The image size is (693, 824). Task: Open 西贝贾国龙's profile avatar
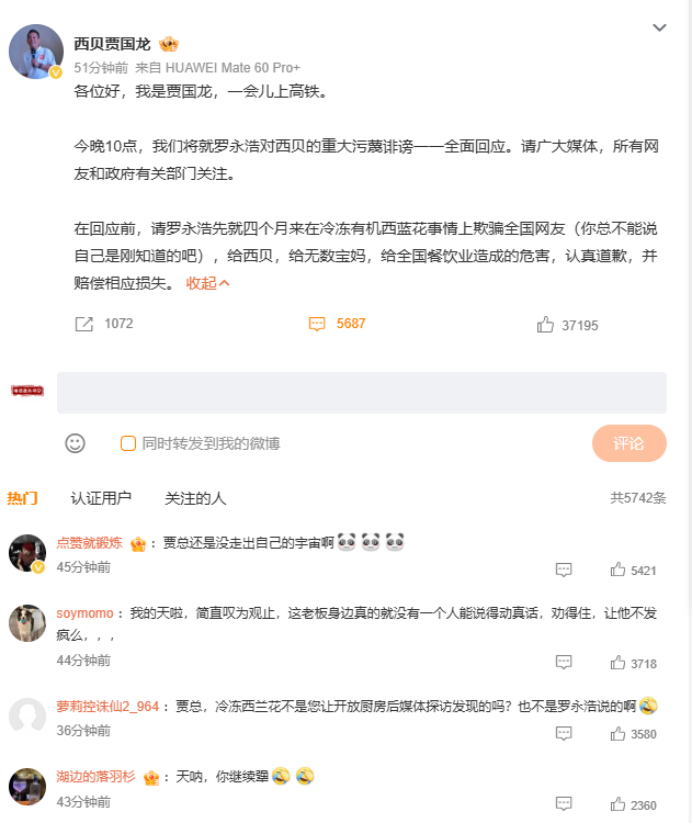click(x=36, y=52)
